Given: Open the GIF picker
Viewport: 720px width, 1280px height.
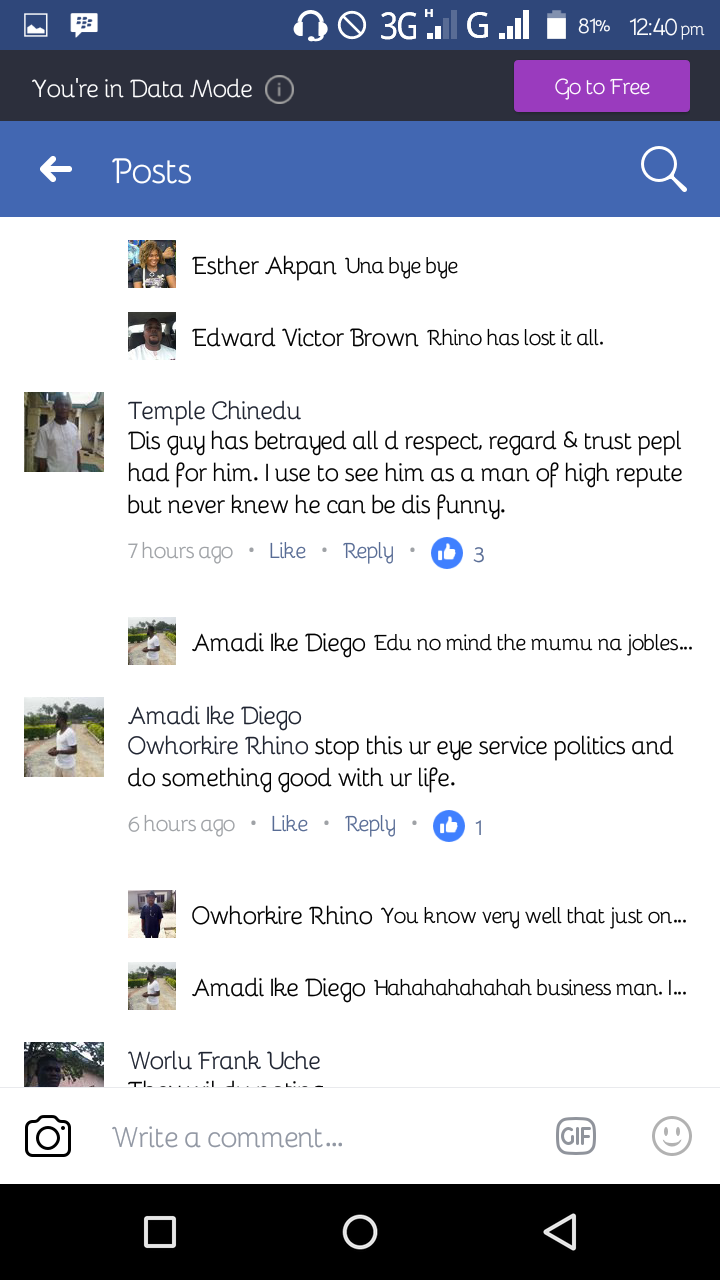Looking at the screenshot, I should 576,1136.
